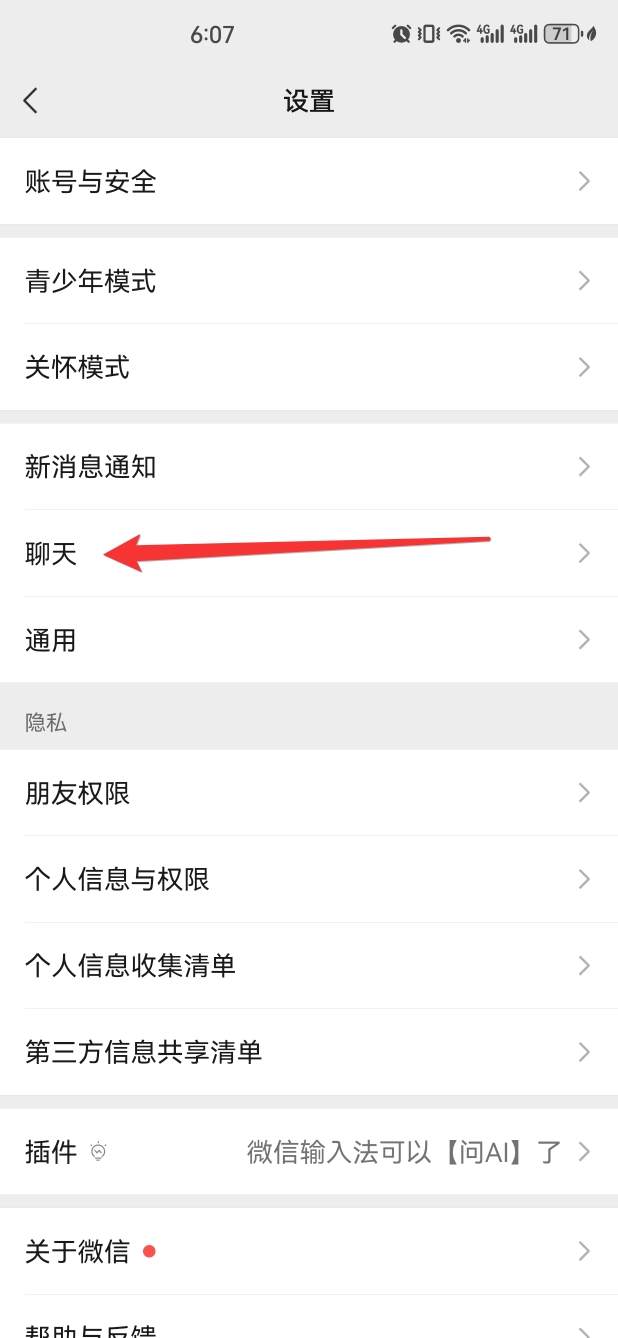Open 朋友权限 privacy settings

coord(309,793)
